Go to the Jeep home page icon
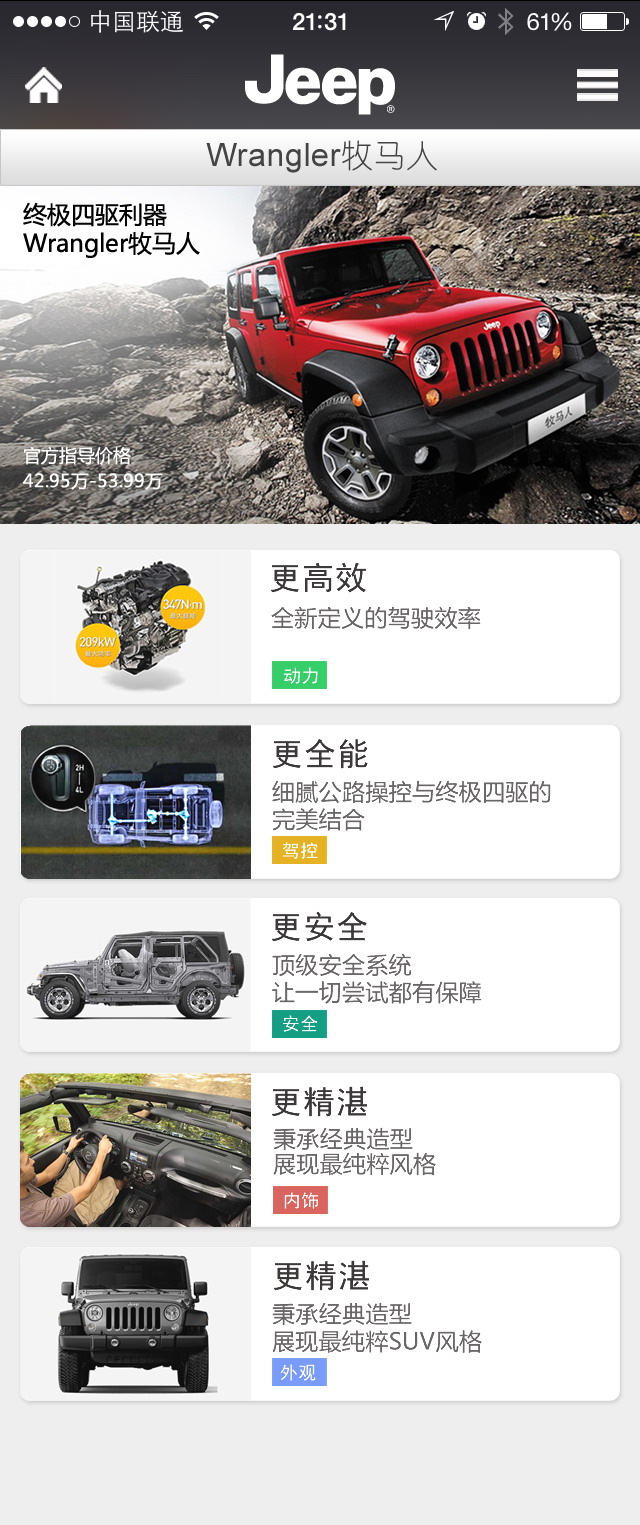Viewport: 640px width, 1525px height. pos(43,86)
